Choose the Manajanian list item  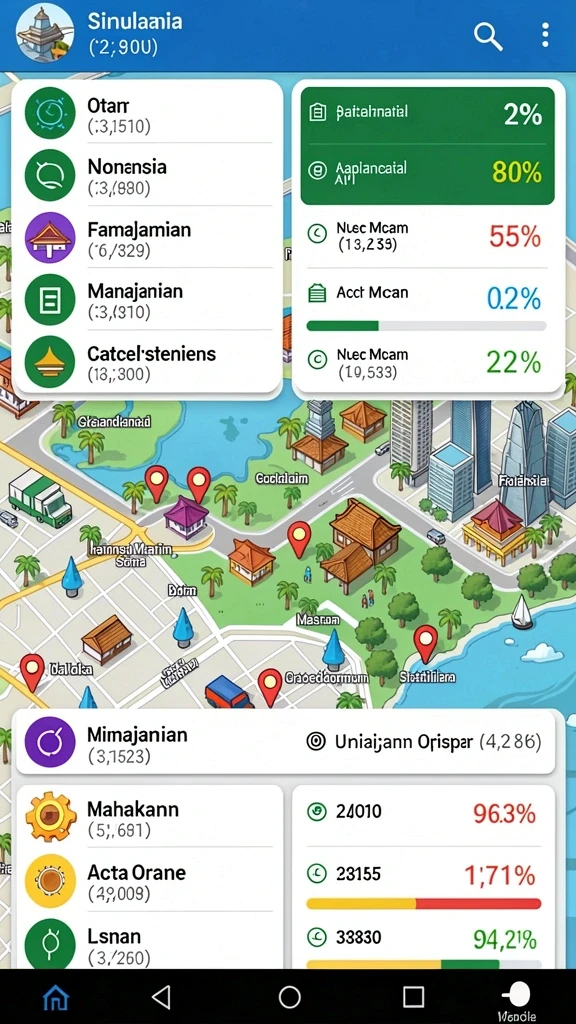click(148, 299)
